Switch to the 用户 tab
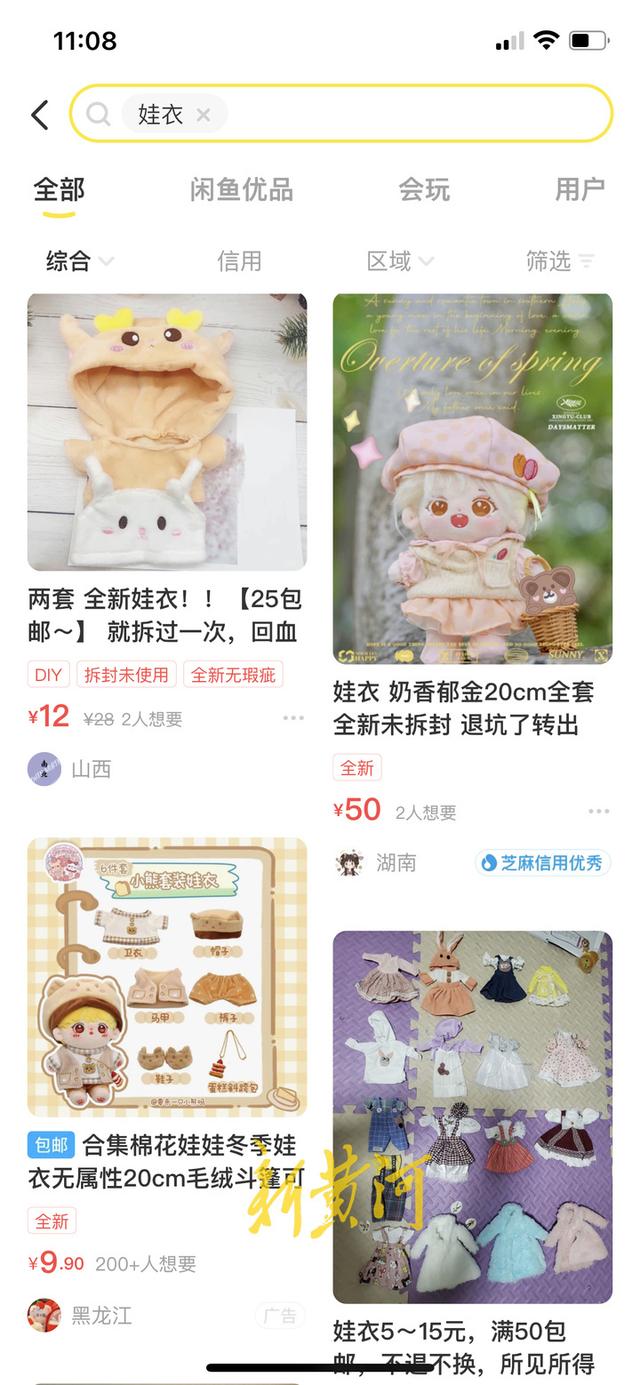 579,189
